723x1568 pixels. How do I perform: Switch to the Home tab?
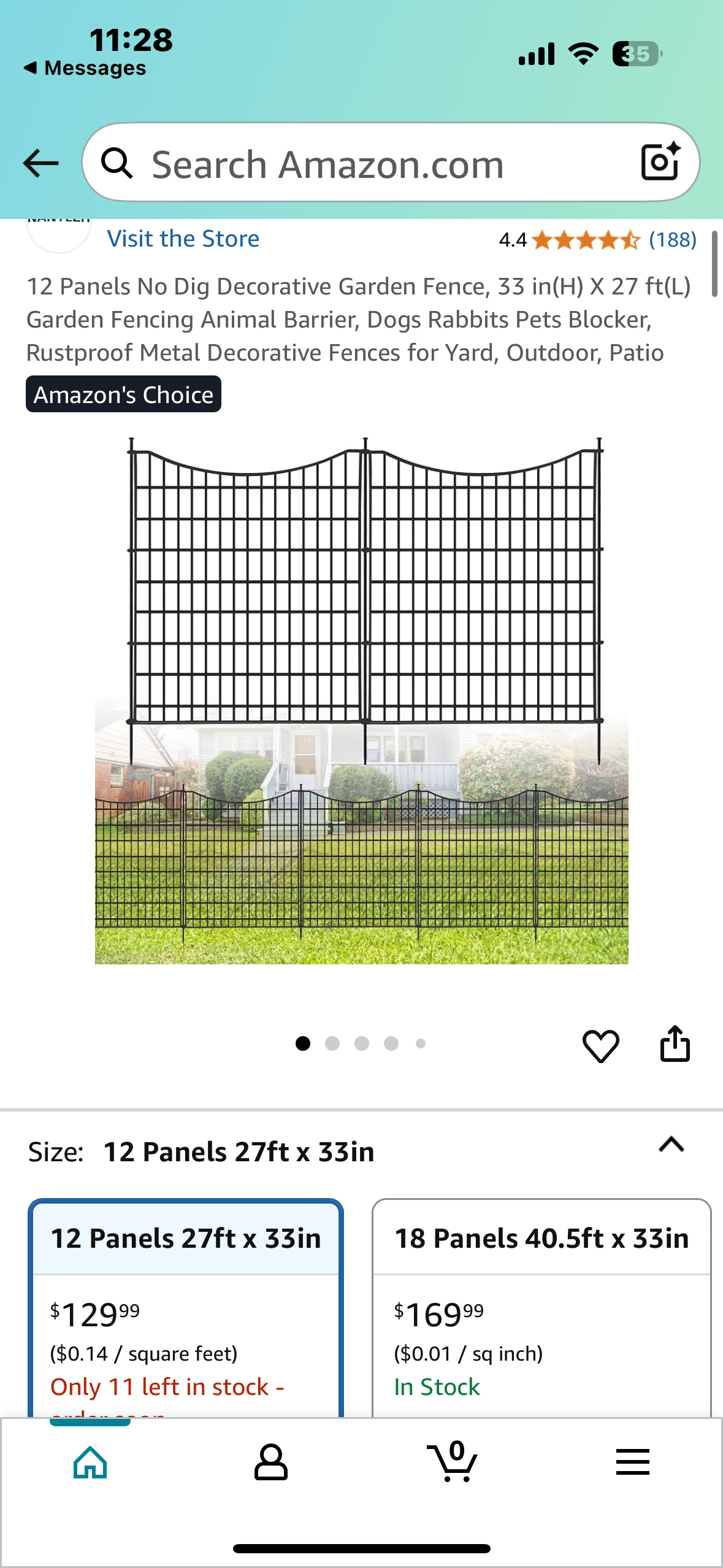point(90,1462)
